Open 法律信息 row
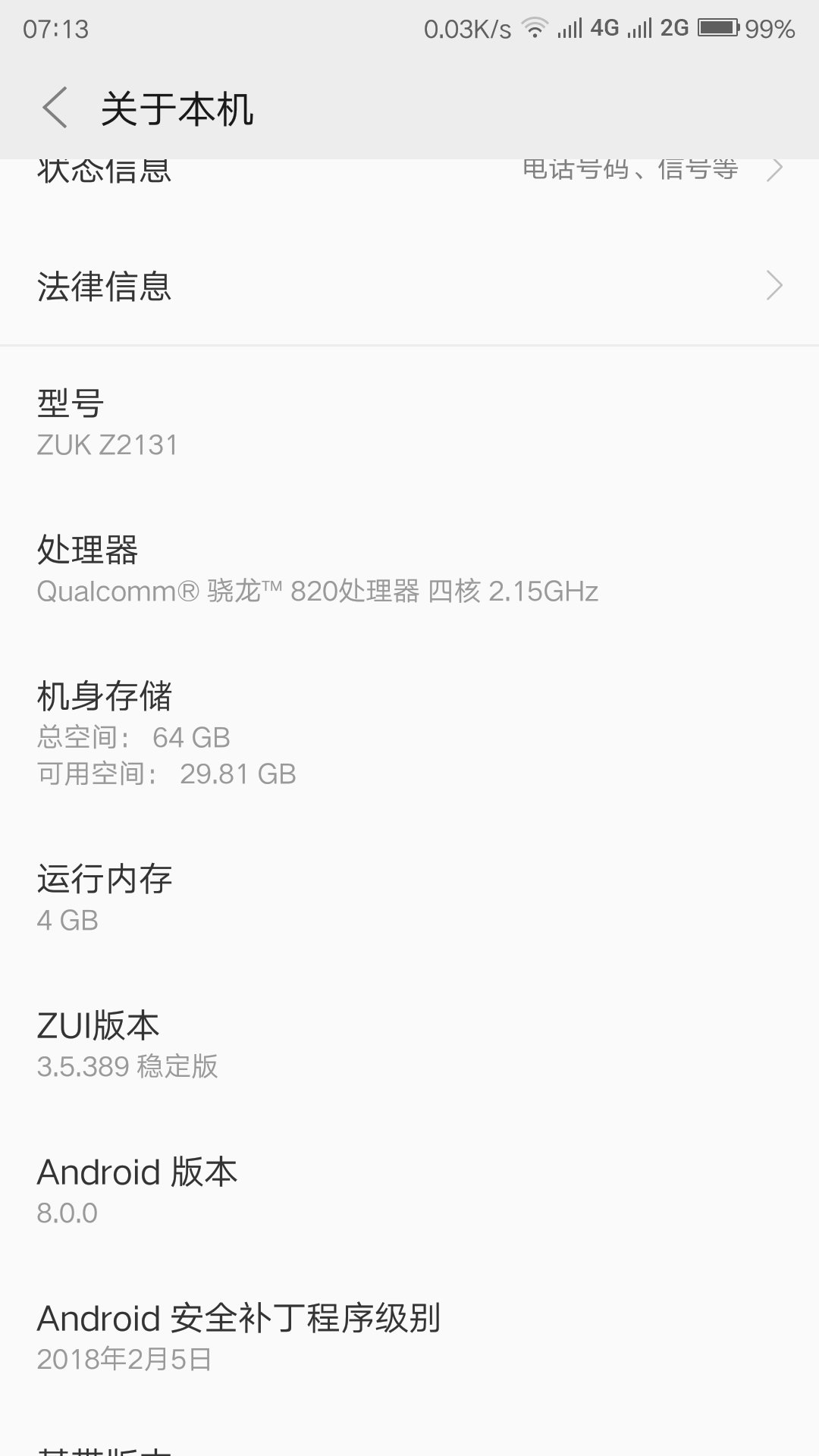The width and height of the screenshot is (819, 1456). [x=409, y=286]
